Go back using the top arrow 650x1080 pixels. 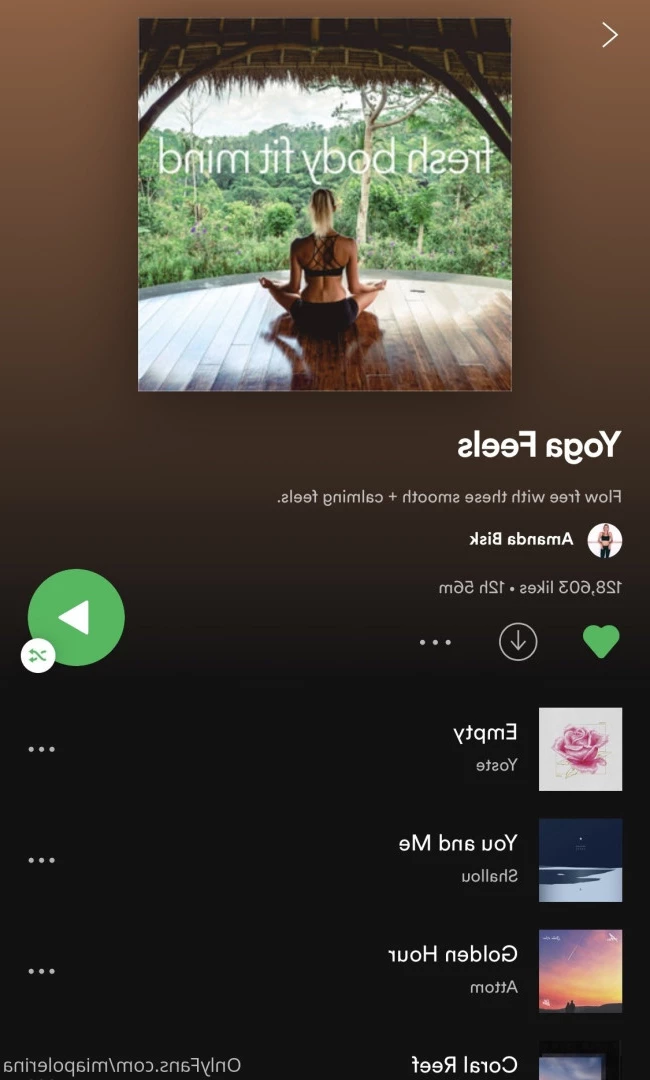click(x=609, y=35)
